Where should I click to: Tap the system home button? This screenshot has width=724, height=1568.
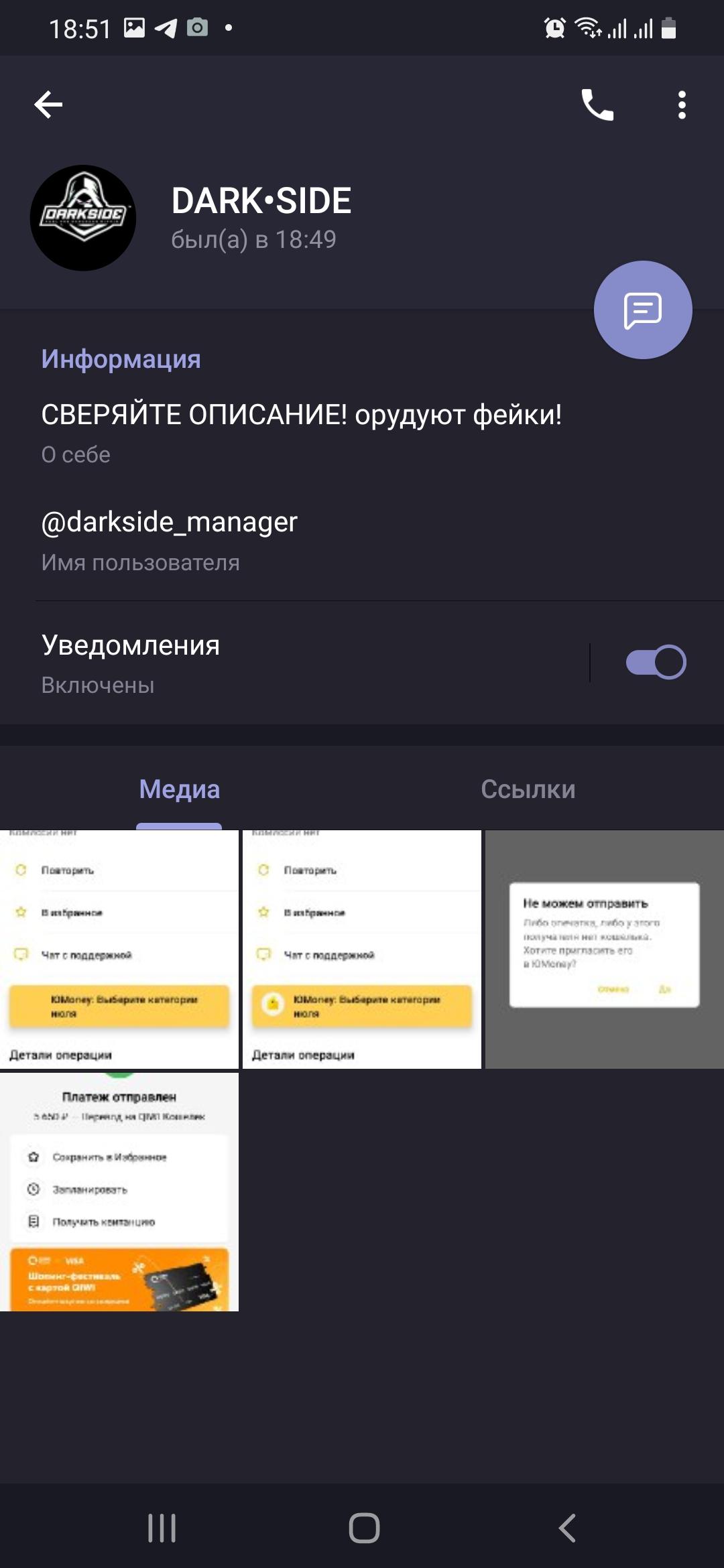(x=364, y=1528)
